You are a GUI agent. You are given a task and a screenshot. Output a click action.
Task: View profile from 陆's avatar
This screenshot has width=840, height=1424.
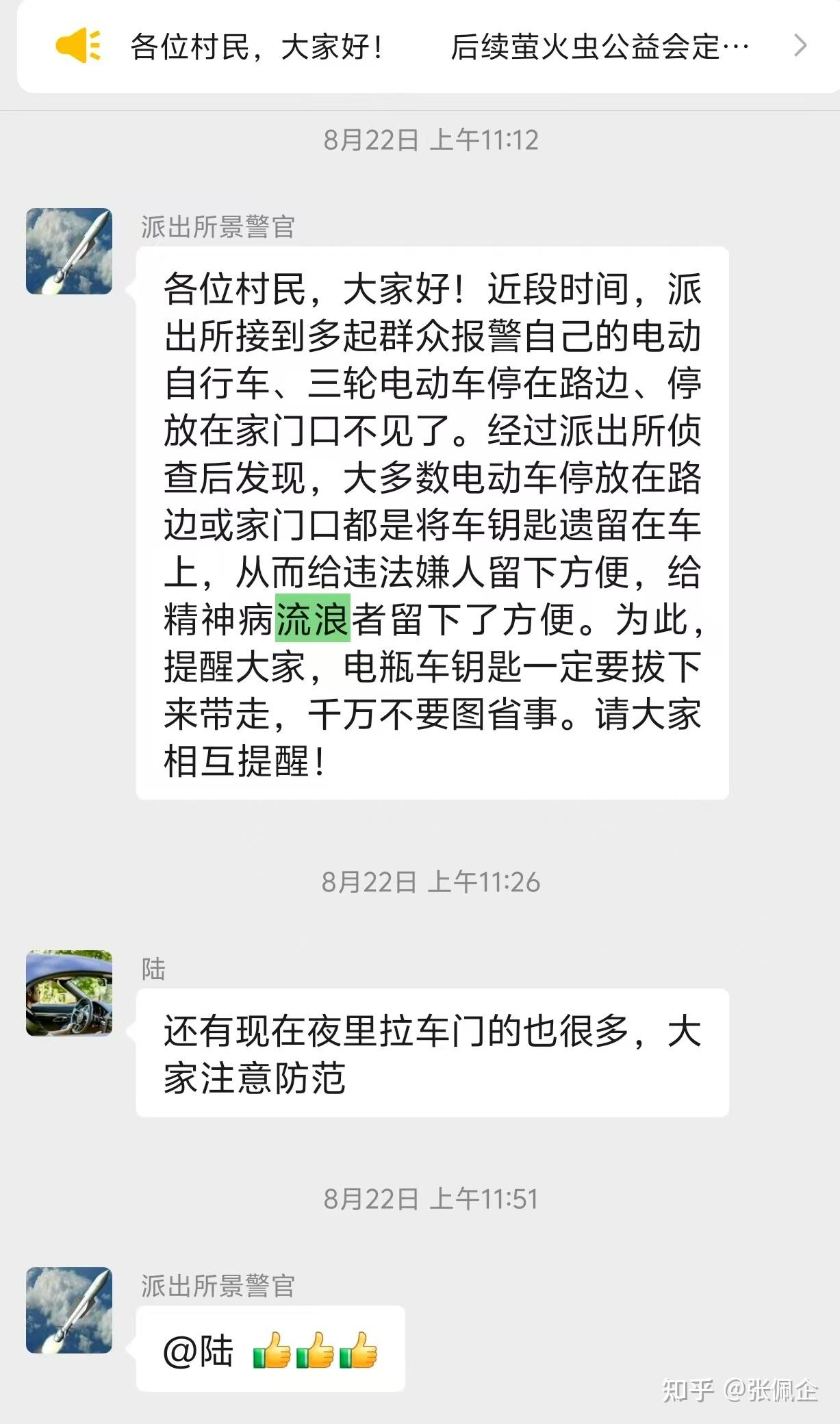click(69, 993)
